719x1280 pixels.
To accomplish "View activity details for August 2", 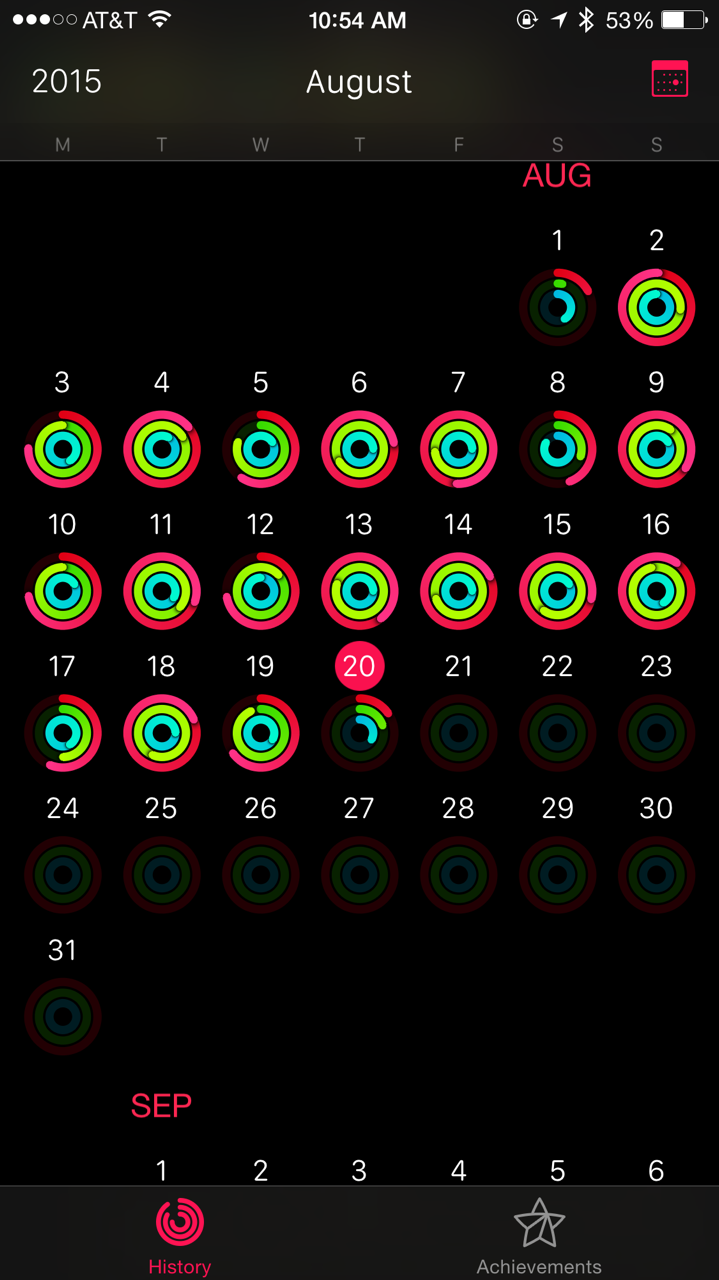I will (656, 307).
